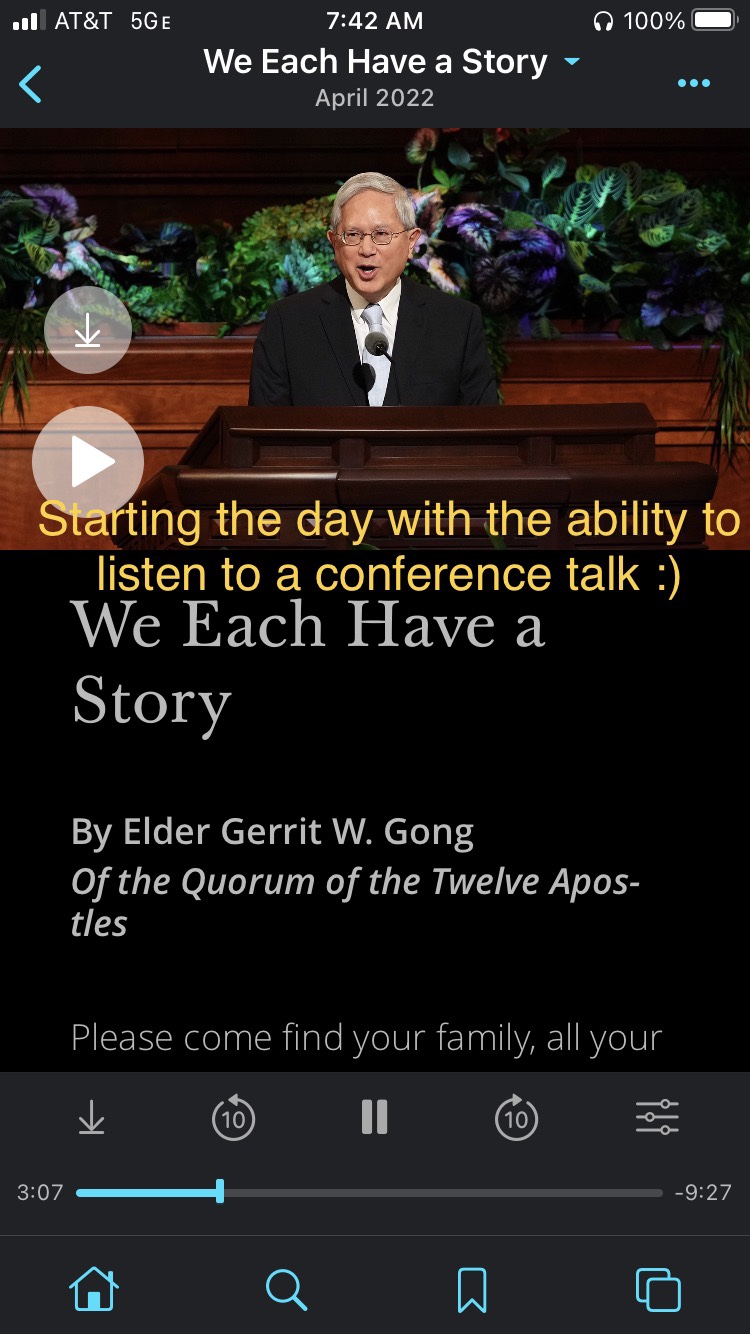Play the video of Elder Gong's talk
Screen dimensions: 750x1334
coord(88,462)
